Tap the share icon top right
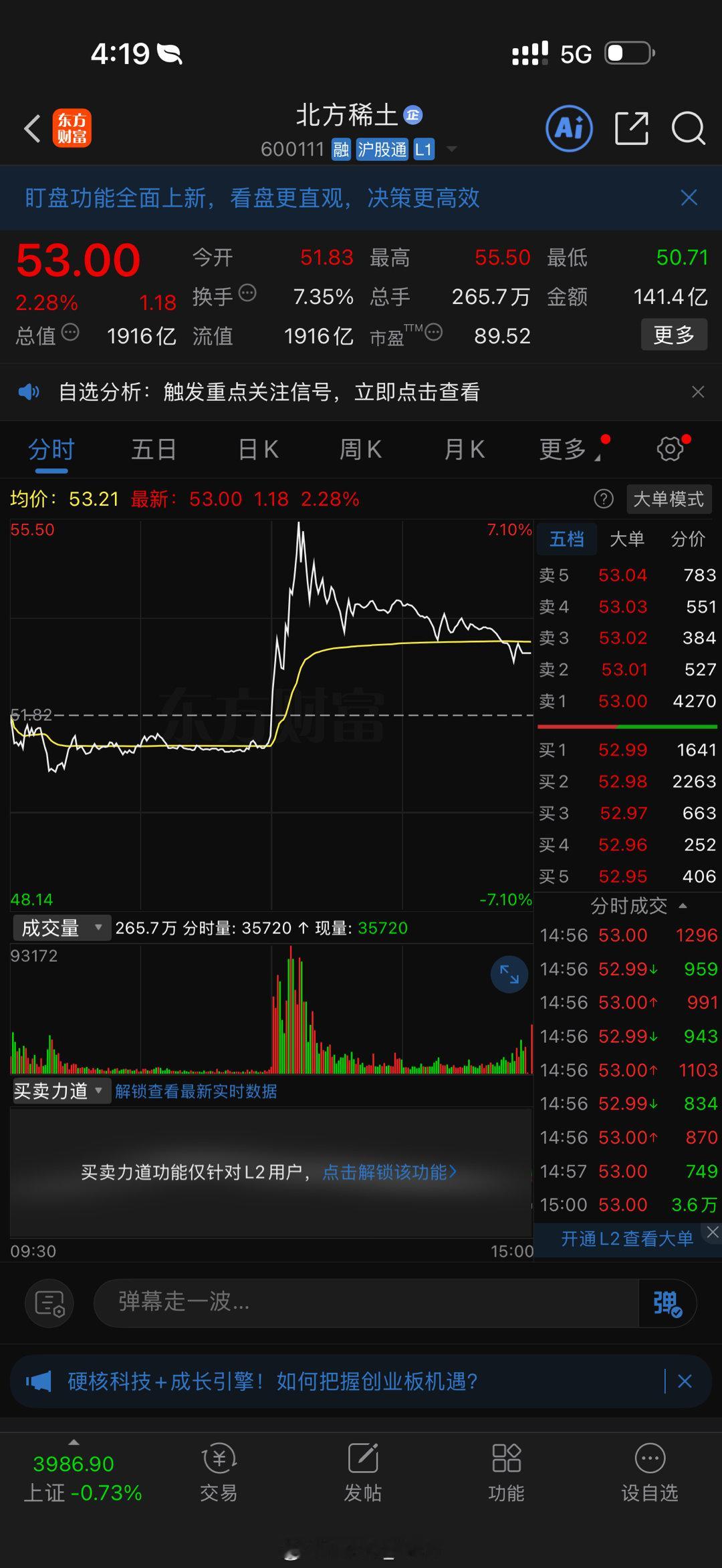Viewport: 722px width, 1568px height. click(631, 129)
